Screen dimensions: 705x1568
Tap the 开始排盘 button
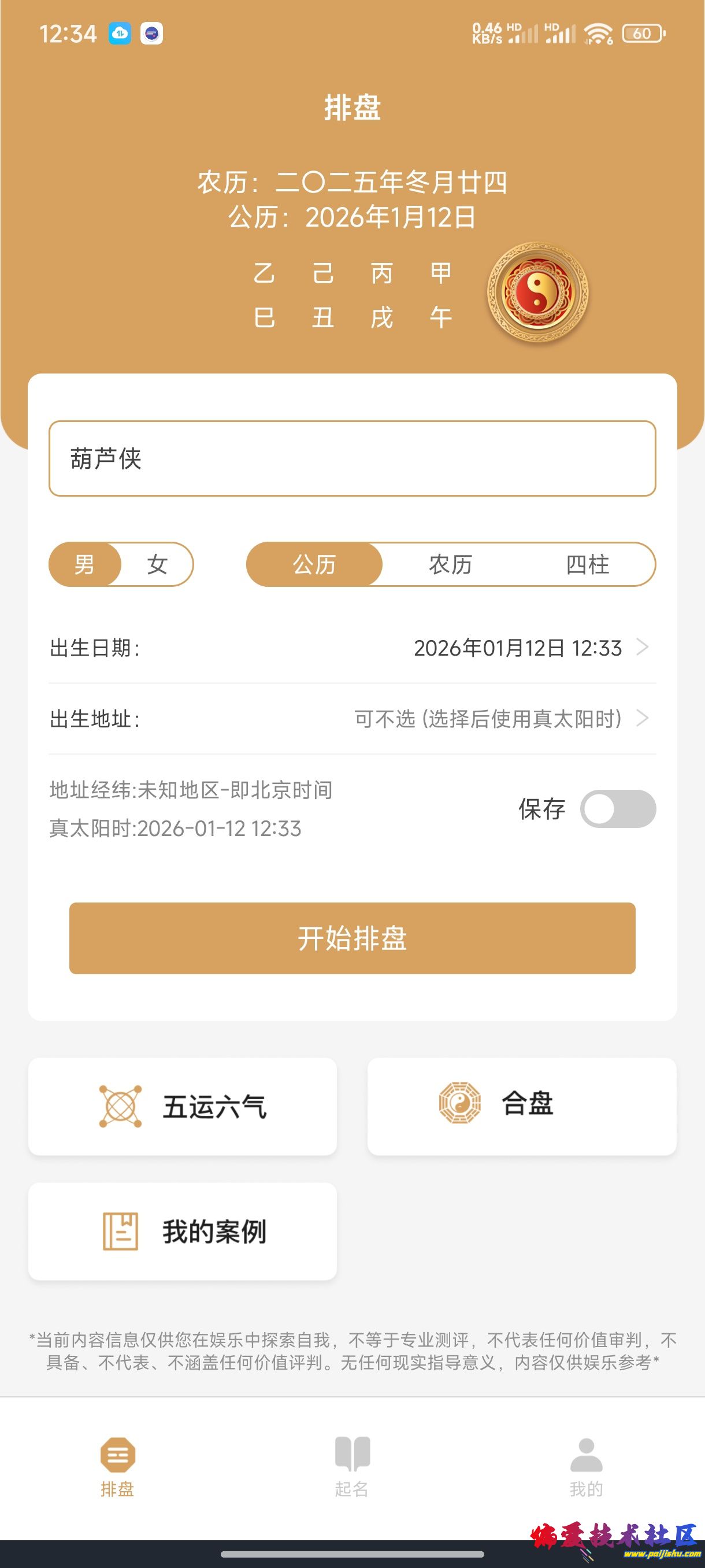352,938
